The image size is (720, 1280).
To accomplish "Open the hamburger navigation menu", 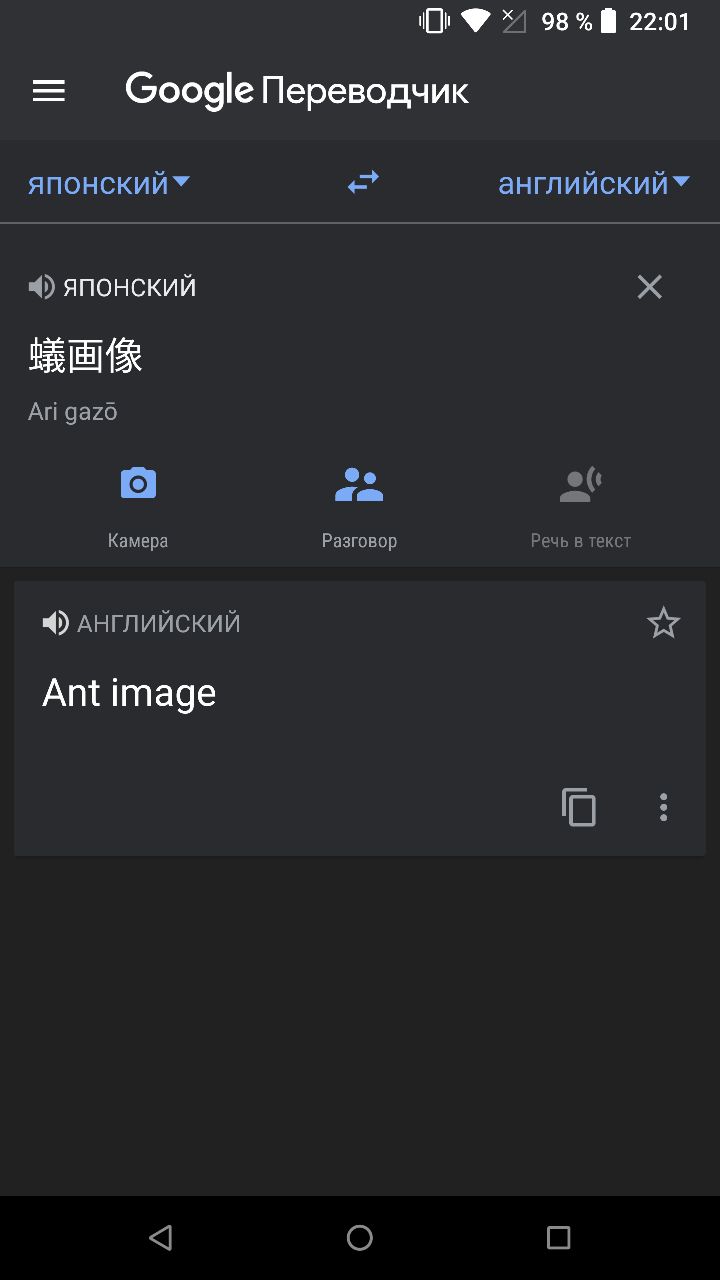I will coord(49,91).
